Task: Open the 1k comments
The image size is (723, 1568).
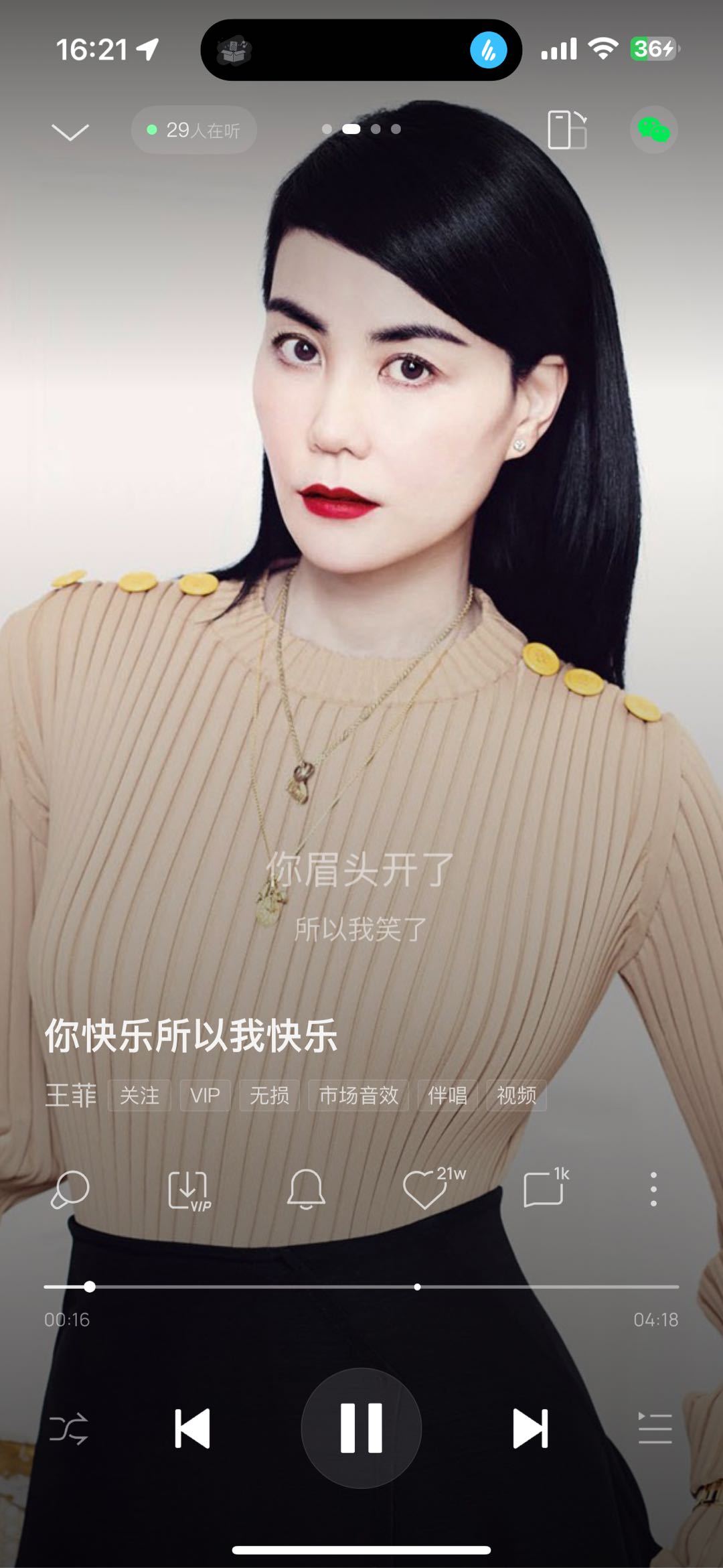Action: 544,1190
